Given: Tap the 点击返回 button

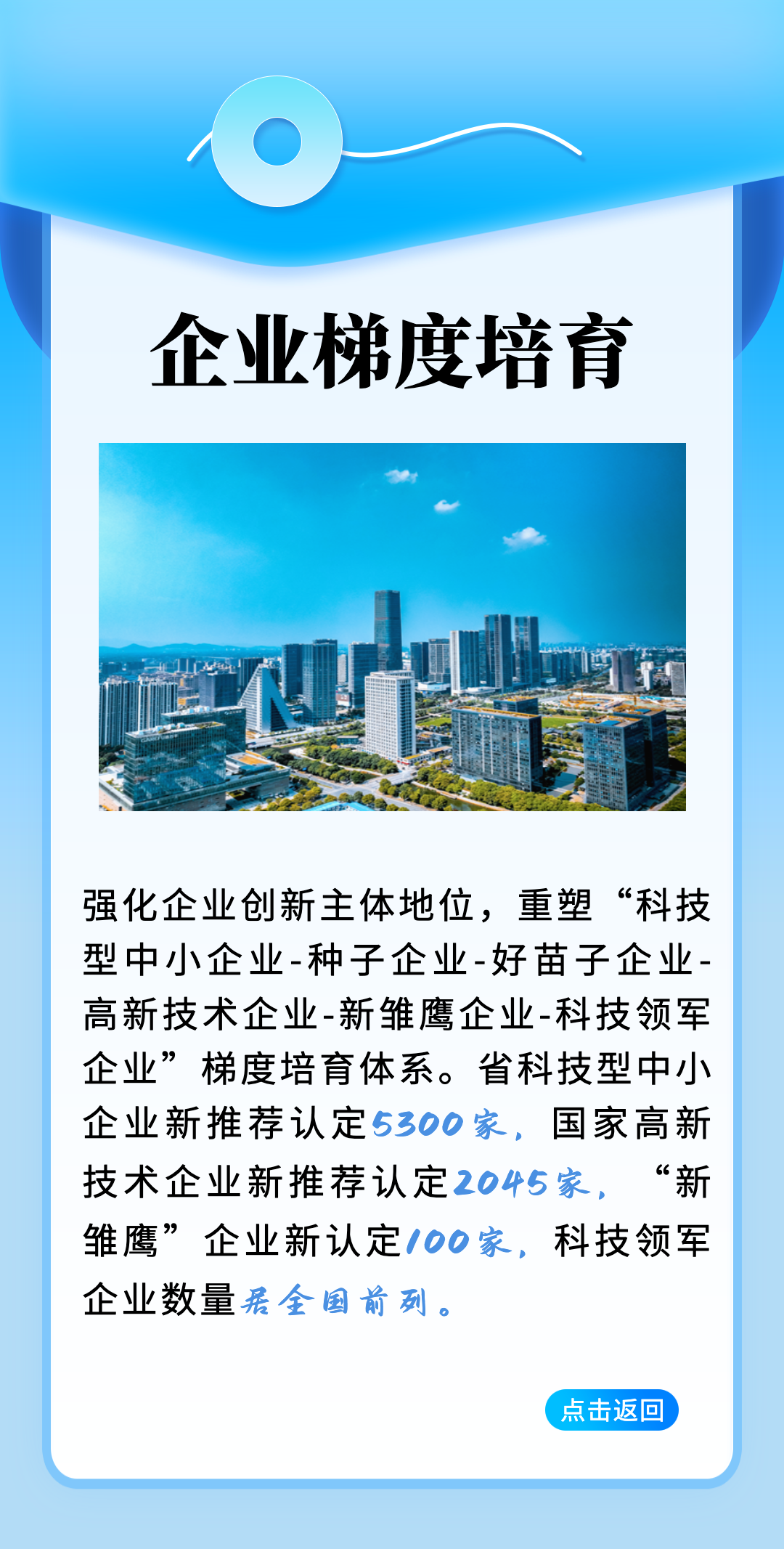Looking at the screenshot, I should (611, 1410).
